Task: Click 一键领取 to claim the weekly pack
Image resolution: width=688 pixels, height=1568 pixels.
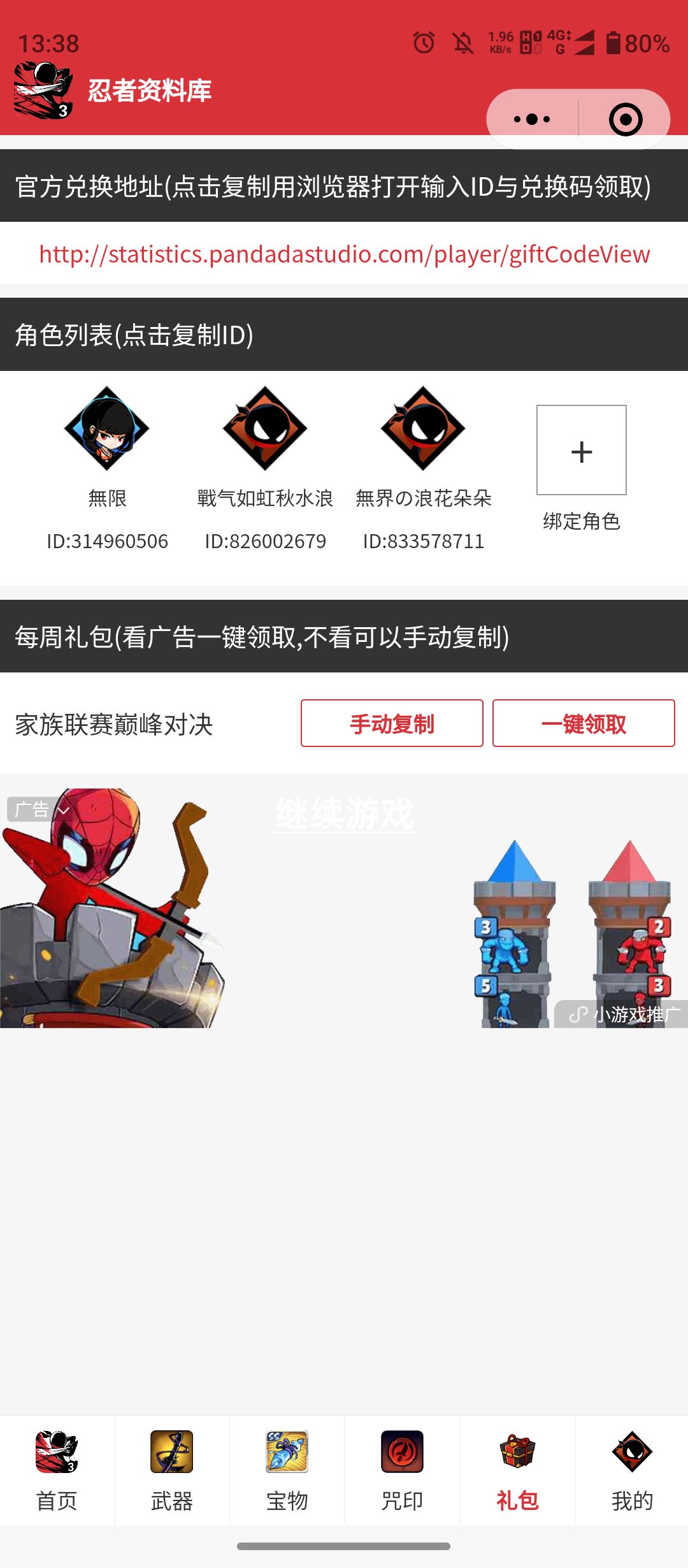Action: pos(584,725)
